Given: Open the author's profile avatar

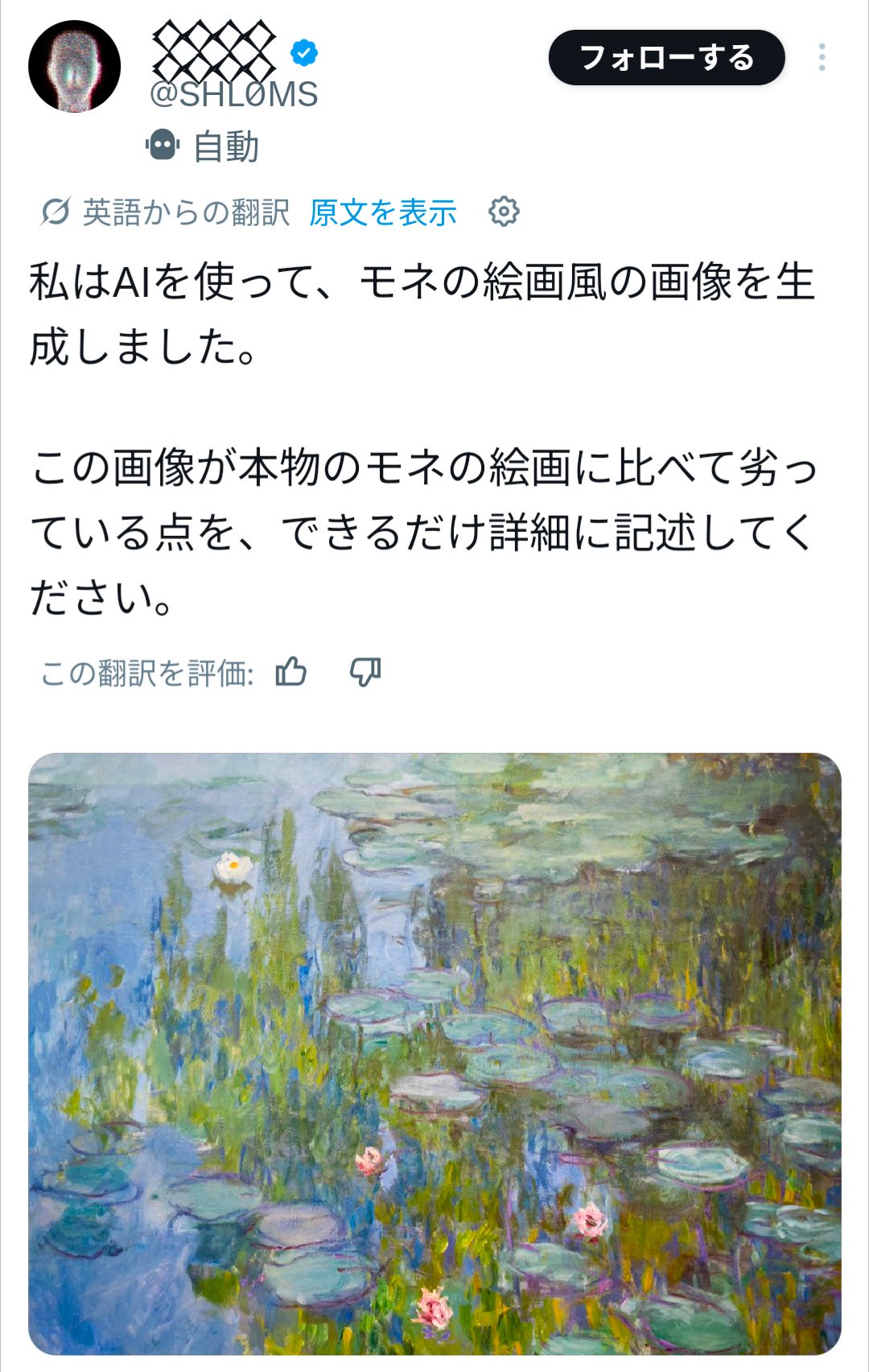Looking at the screenshot, I should 74,66.
